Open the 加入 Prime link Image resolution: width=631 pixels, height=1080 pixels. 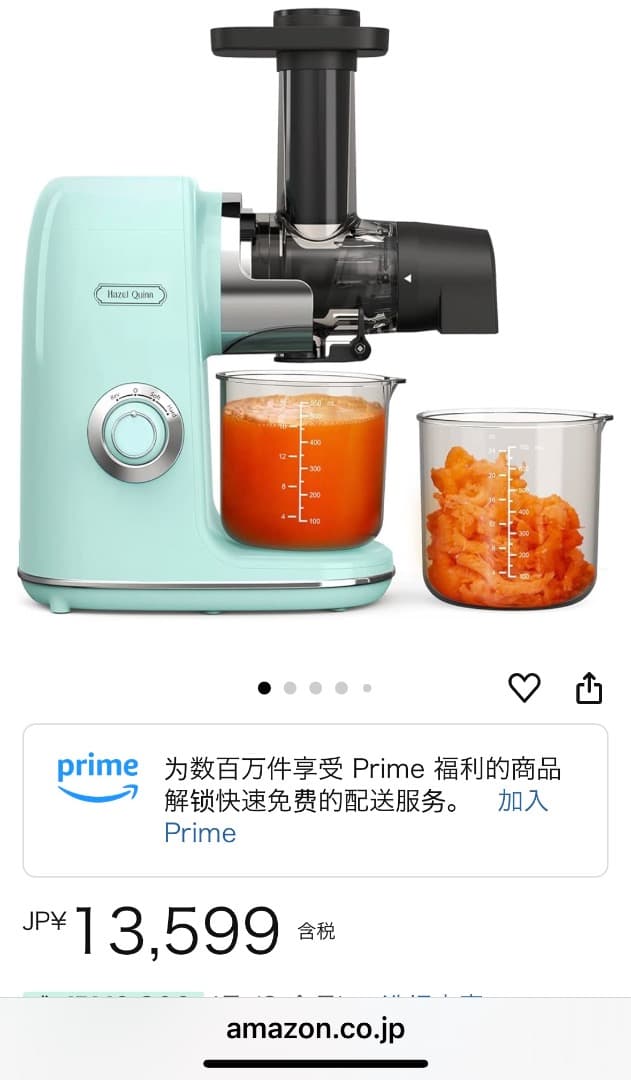[x=522, y=800]
